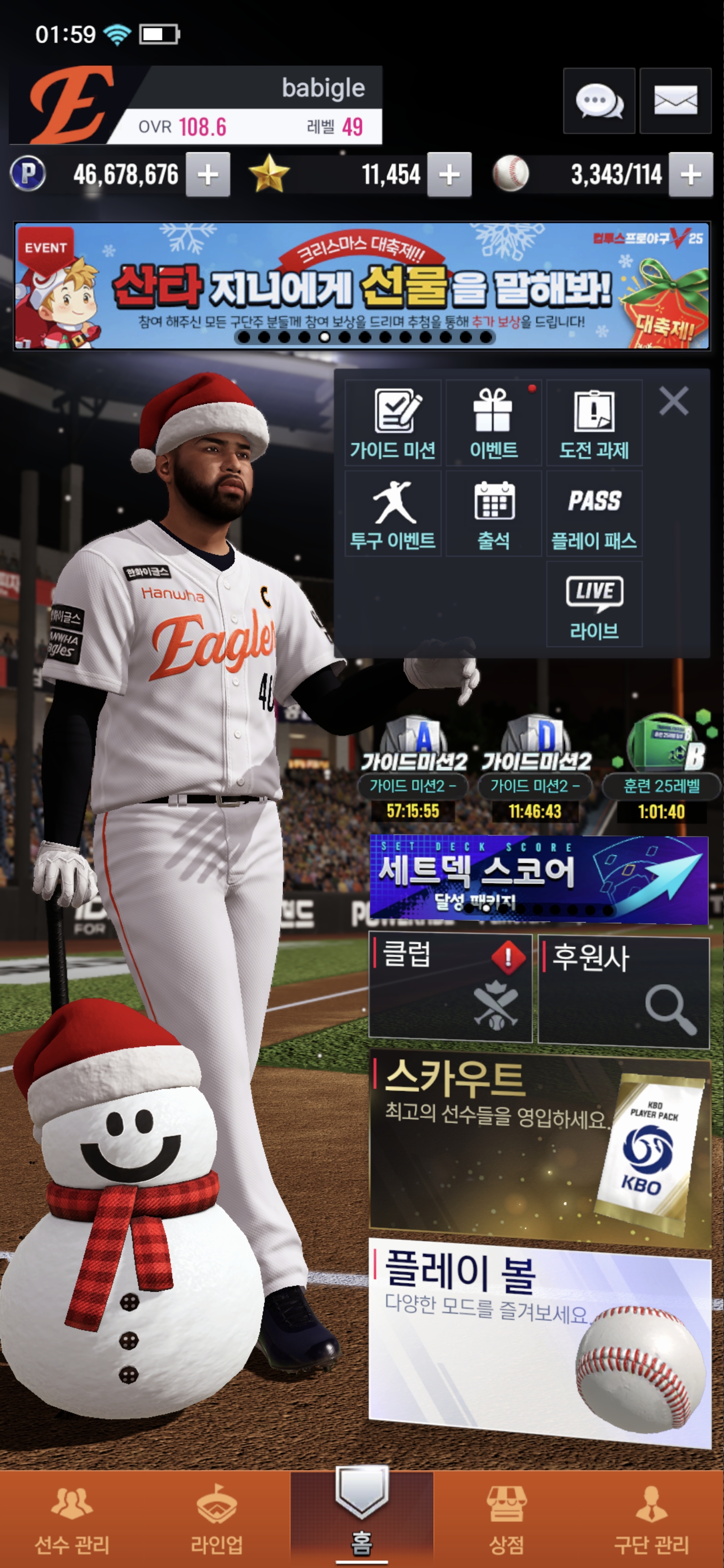Screen dimensions: 724x1568
Task: Open 가이드 미션 from the quick menu
Action: (x=393, y=423)
